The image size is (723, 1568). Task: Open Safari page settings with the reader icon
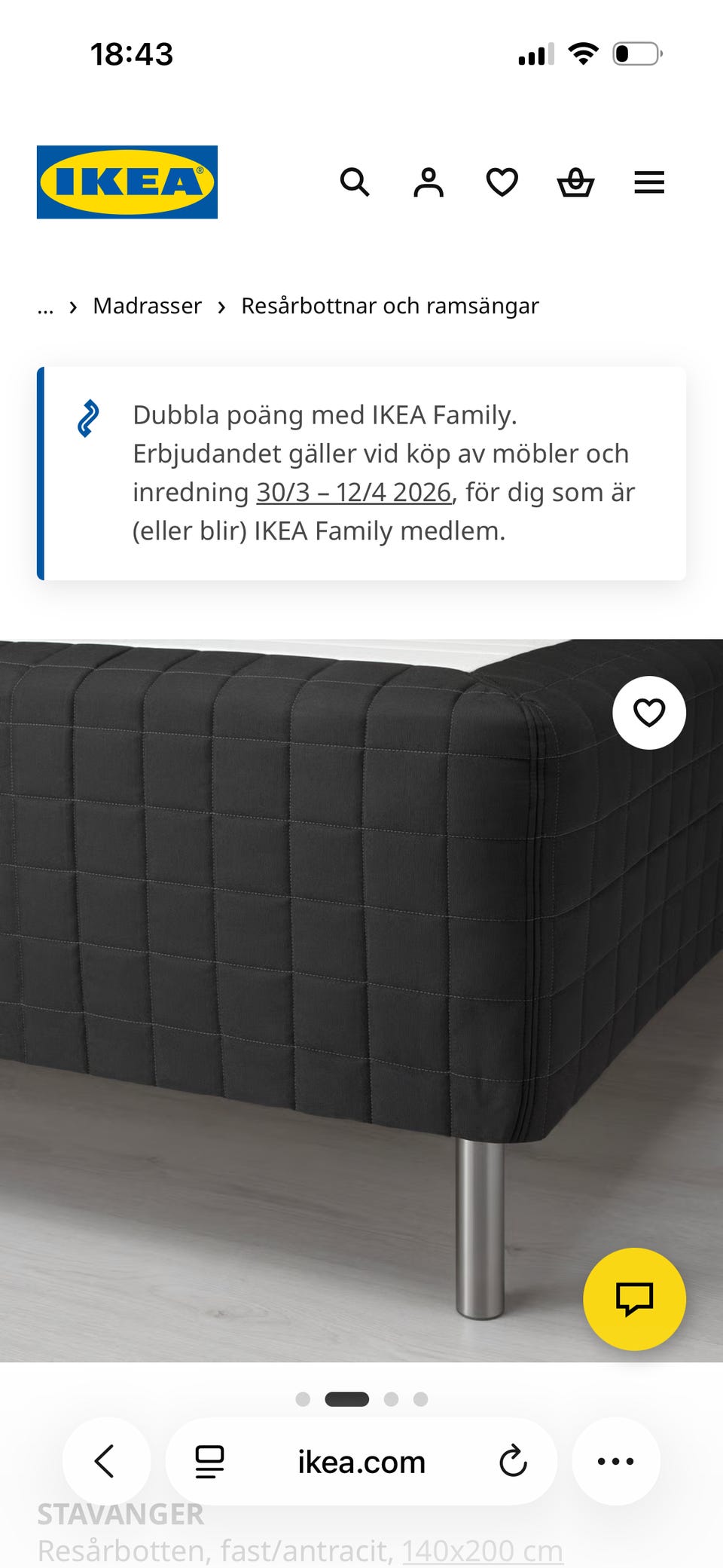point(209,1460)
